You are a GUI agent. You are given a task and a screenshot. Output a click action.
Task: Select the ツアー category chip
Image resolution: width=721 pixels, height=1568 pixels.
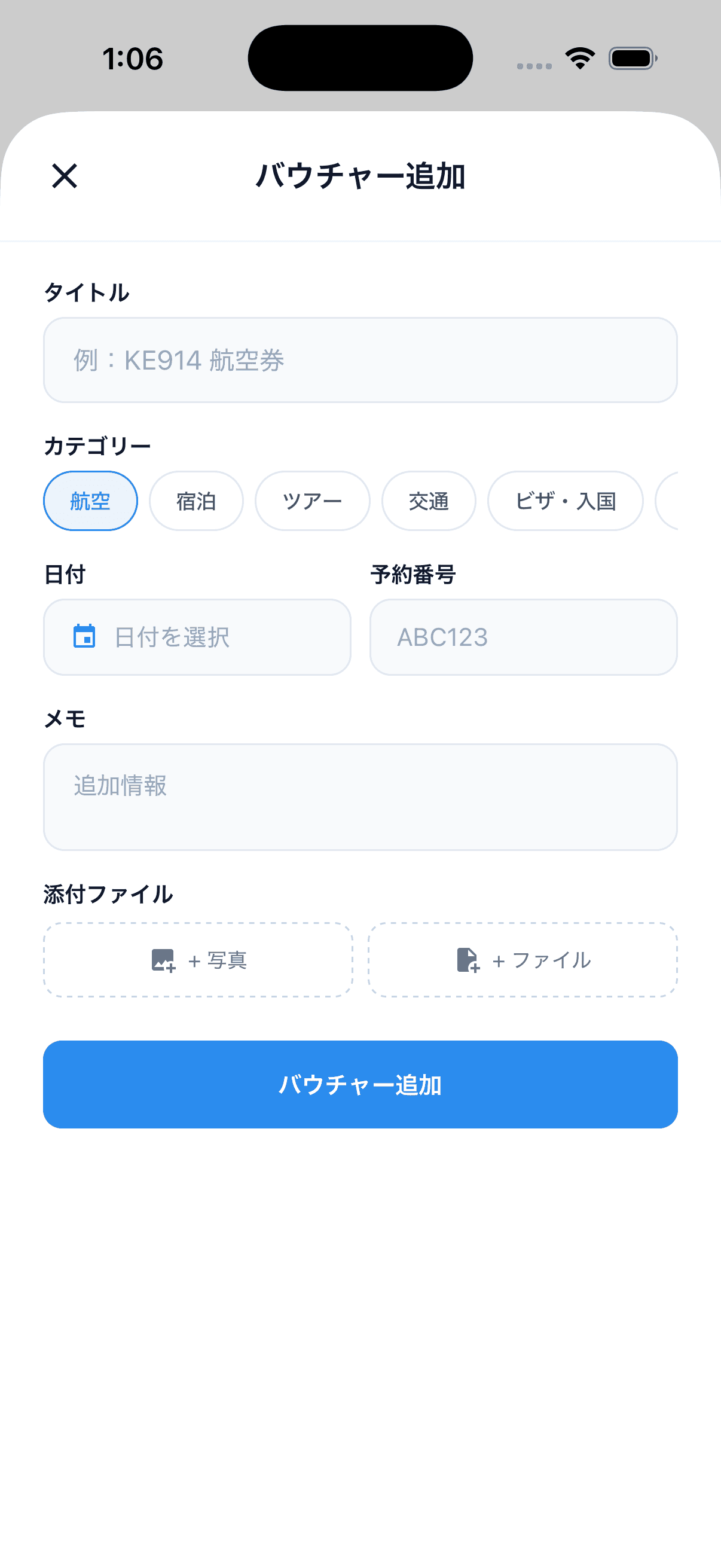pos(312,501)
